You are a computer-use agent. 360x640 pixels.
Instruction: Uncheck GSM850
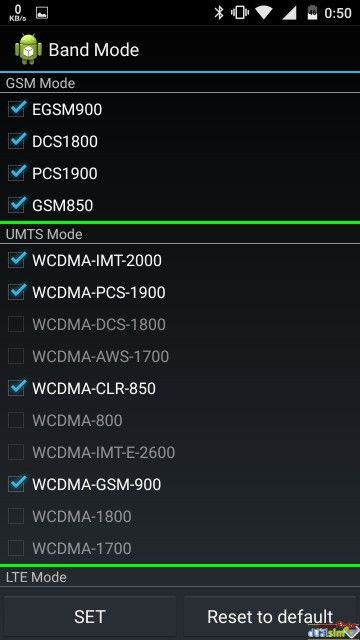coord(17,205)
